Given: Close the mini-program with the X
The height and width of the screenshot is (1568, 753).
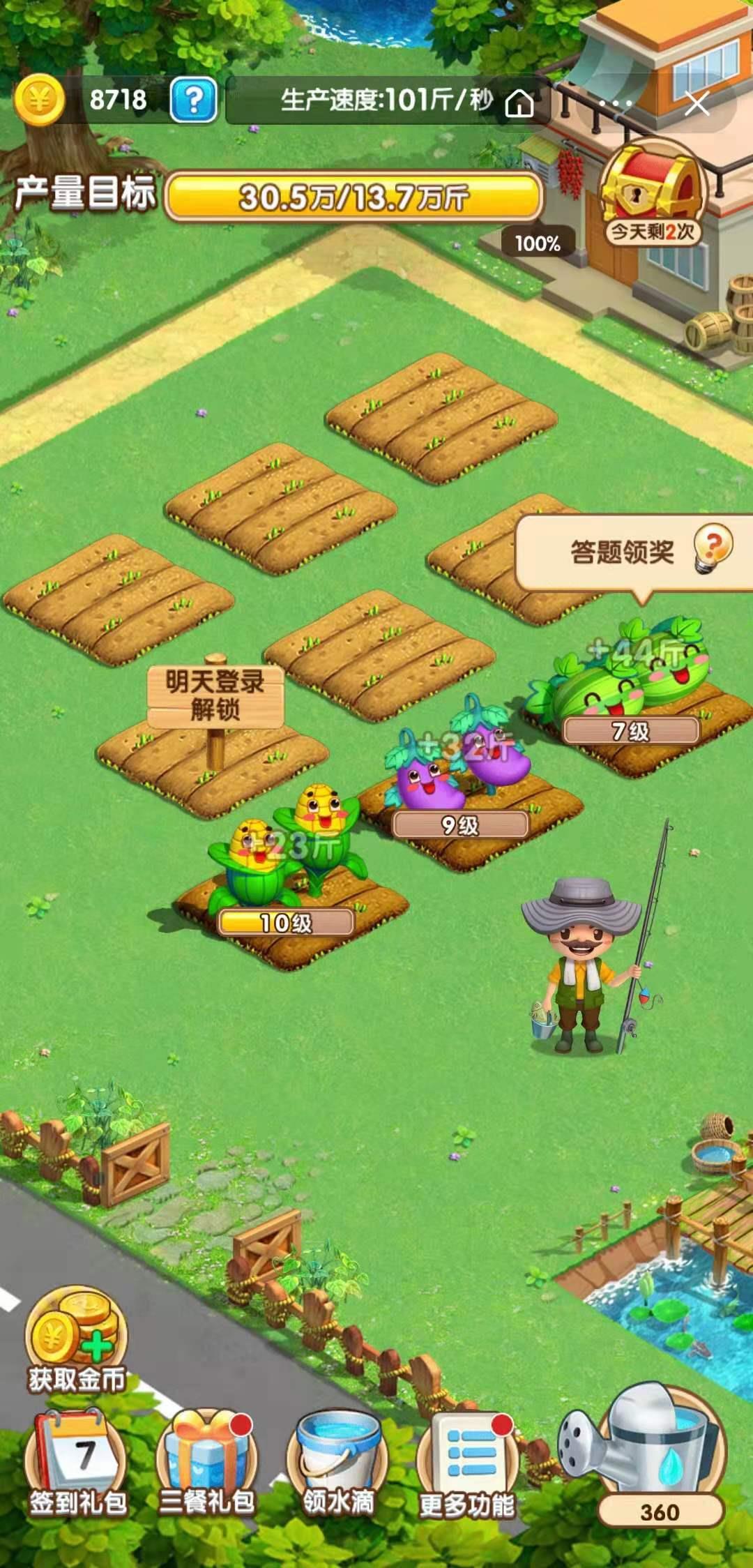Looking at the screenshot, I should [697, 105].
